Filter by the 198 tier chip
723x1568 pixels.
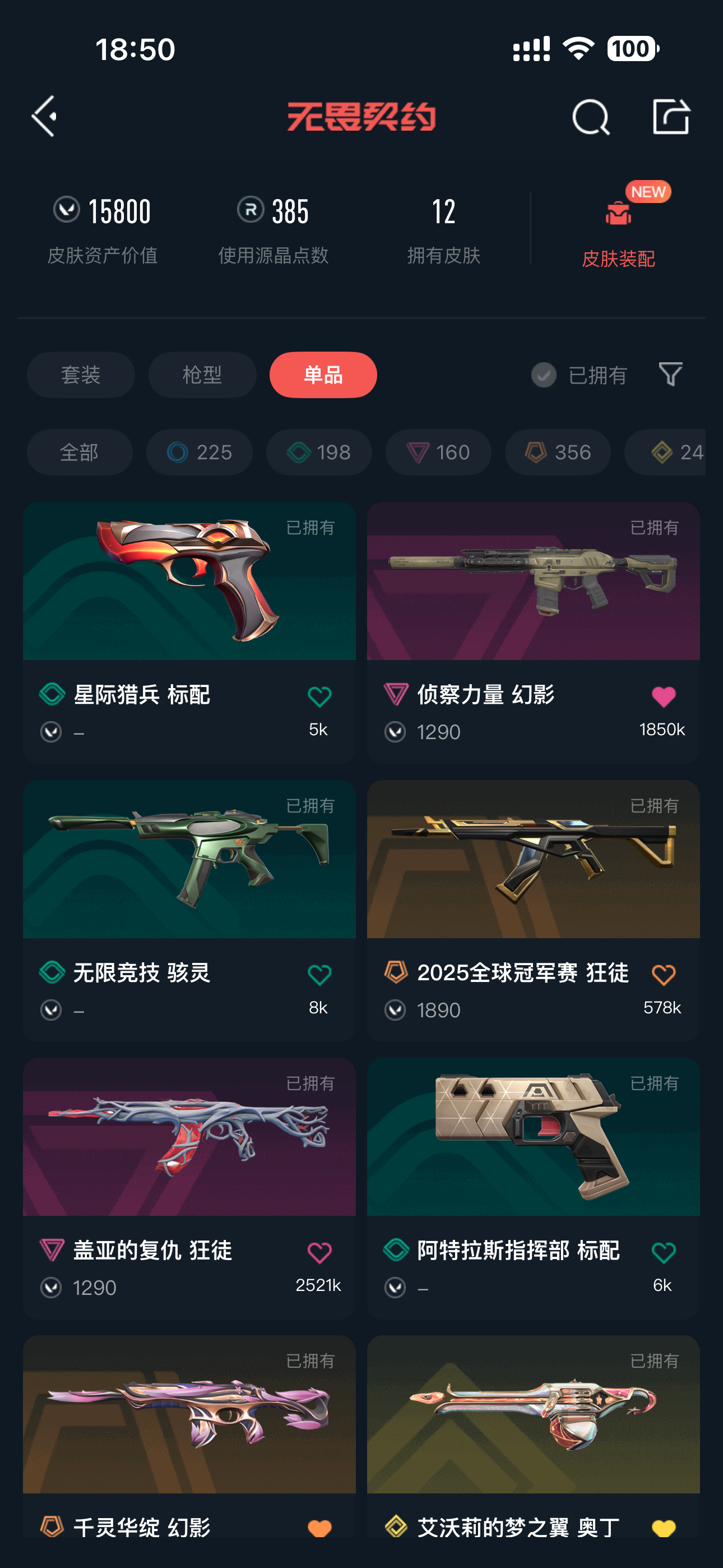(319, 452)
